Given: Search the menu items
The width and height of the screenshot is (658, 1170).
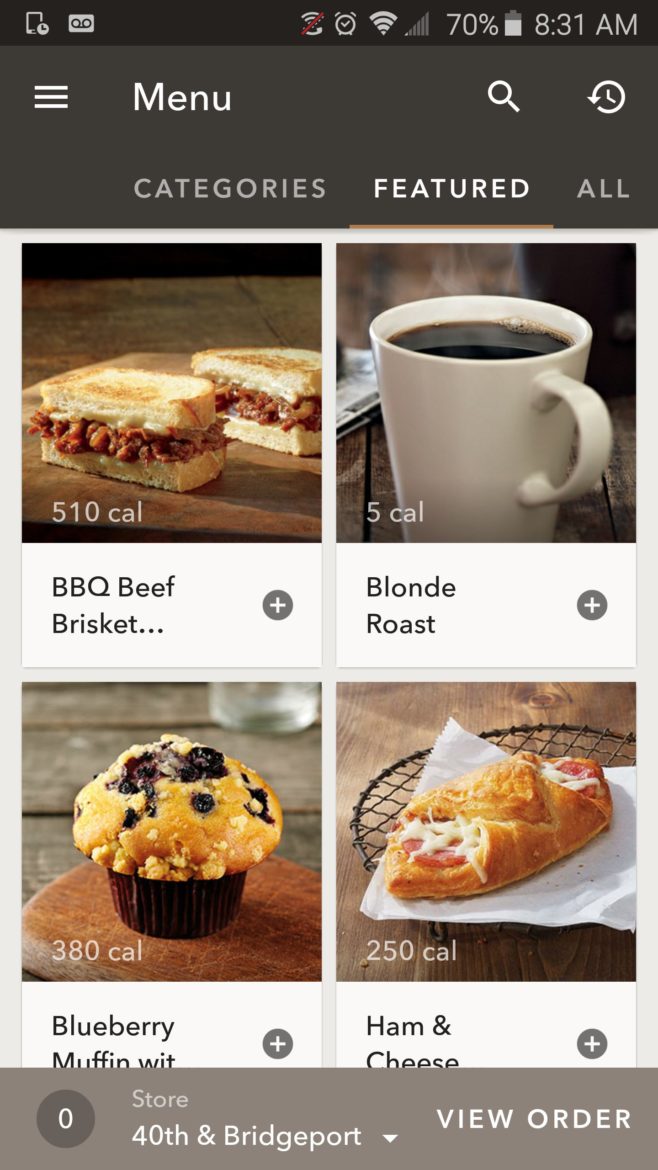Looking at the screenshot, I should [504, 97].
